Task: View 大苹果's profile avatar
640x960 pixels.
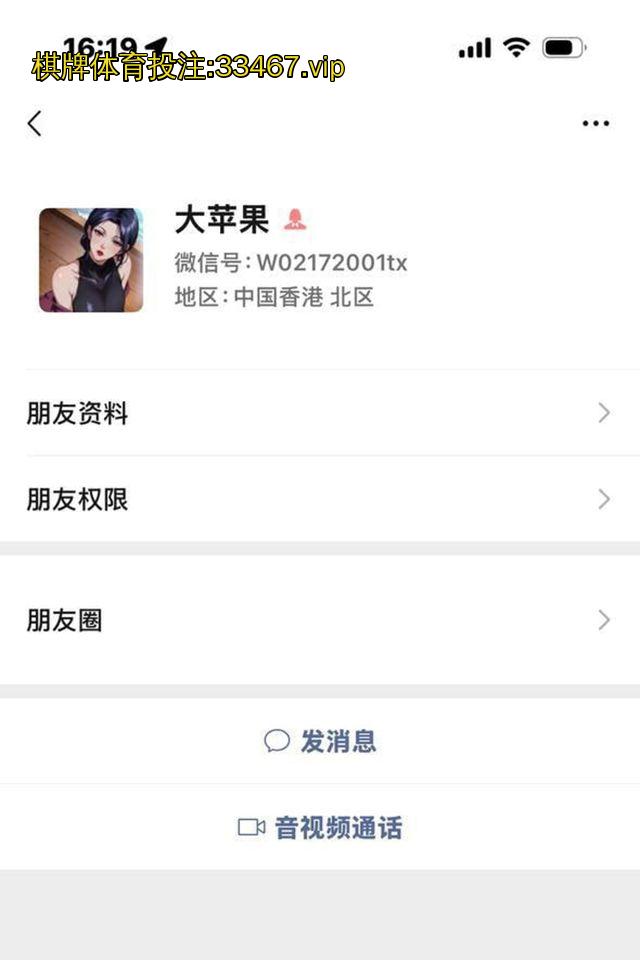Action: 91,260
